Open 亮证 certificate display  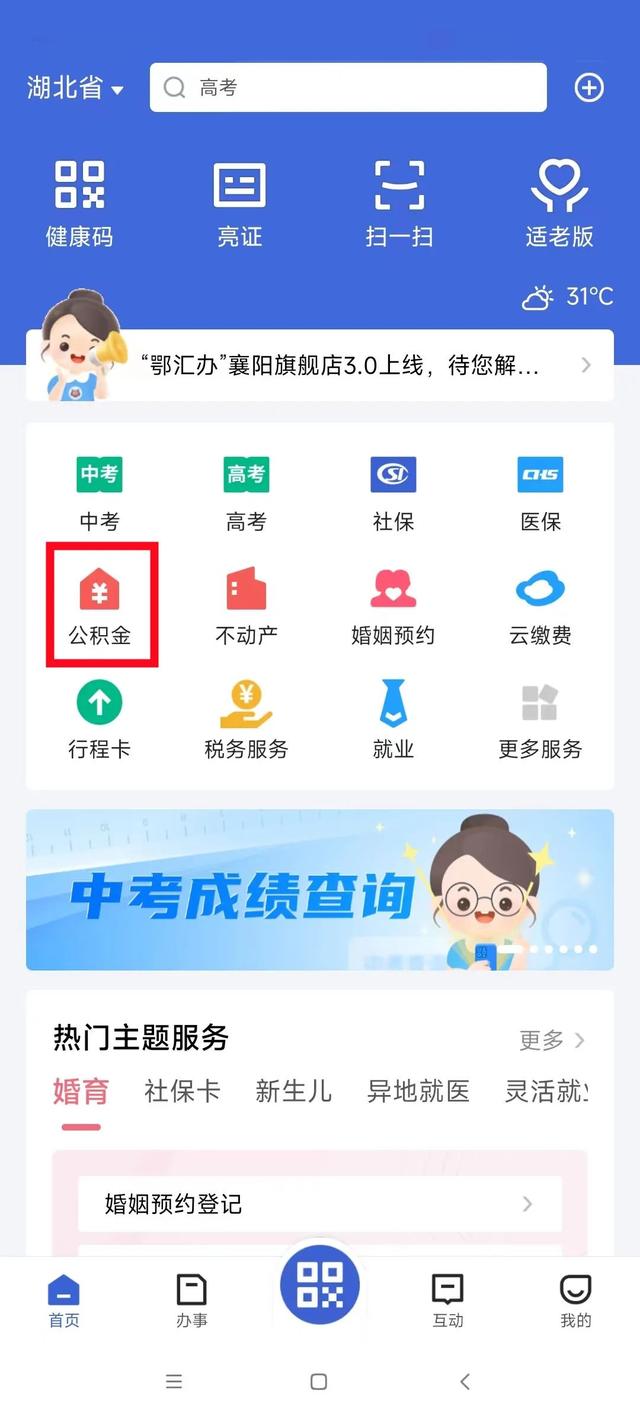click(x=240, y=204)
